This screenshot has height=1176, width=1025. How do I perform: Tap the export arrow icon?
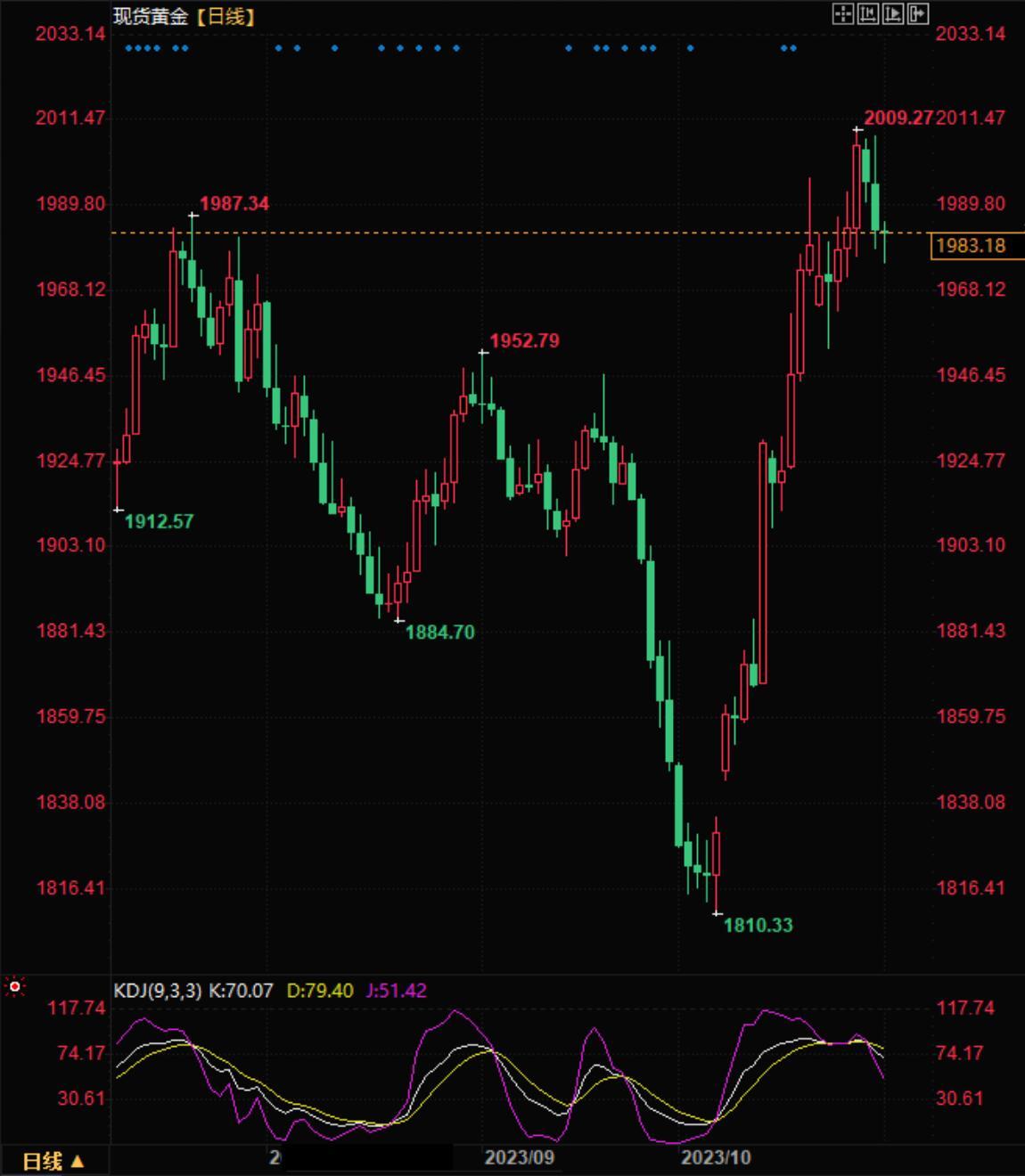[918, 13]
